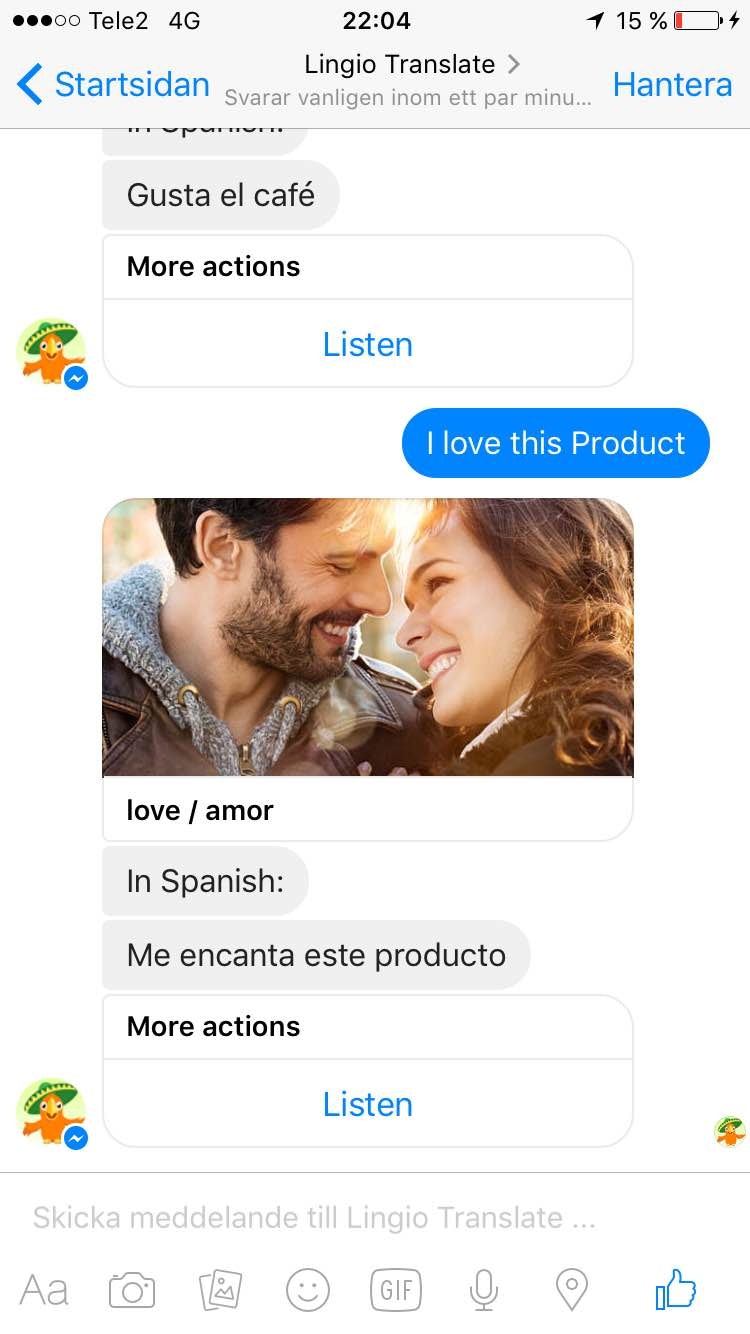Send a thumbs-up like
This screenshot has width=750, height=1334.
click(x=676, y=1289)
